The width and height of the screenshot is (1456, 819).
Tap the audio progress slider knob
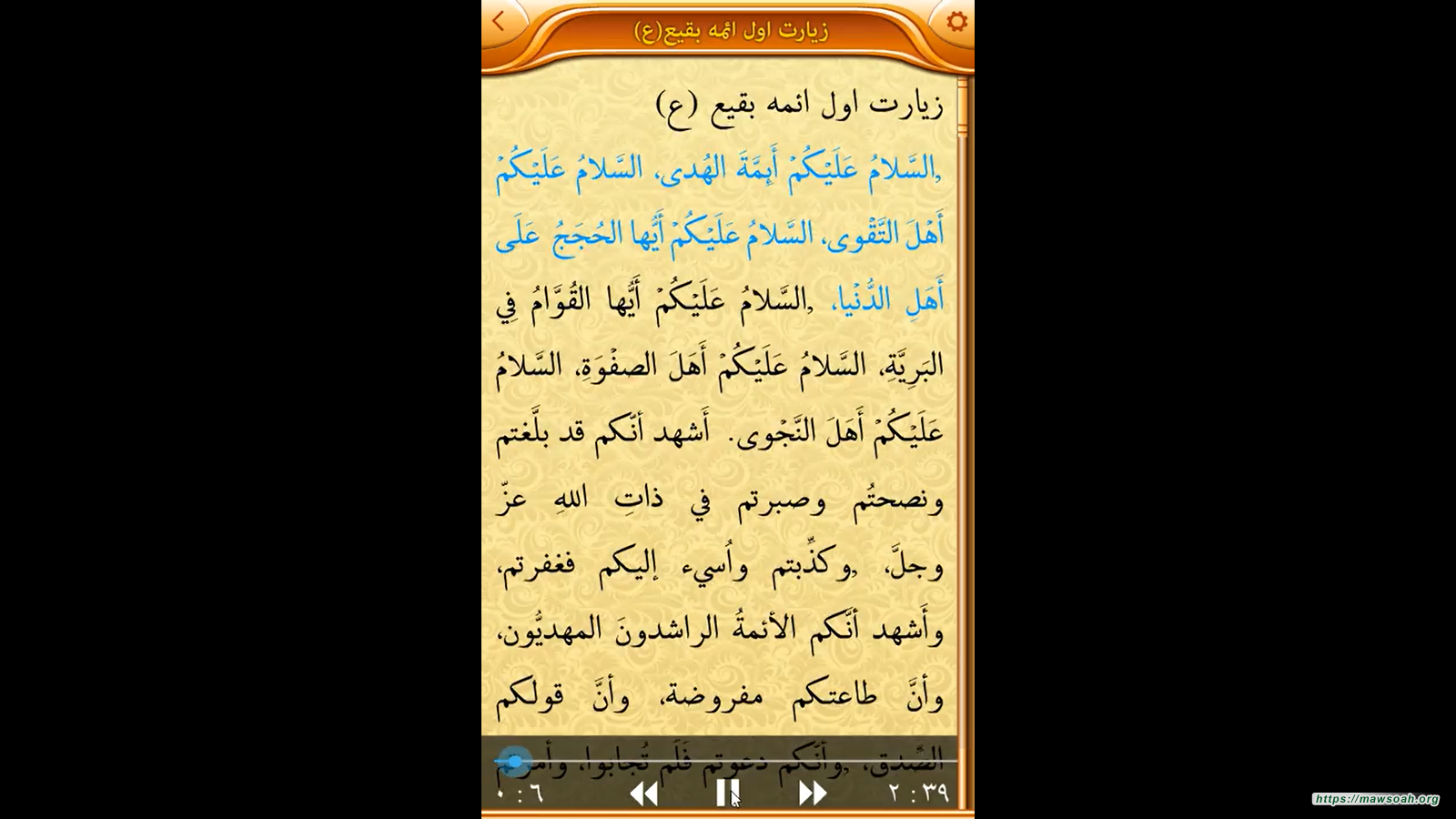click(x=515, y=761)
